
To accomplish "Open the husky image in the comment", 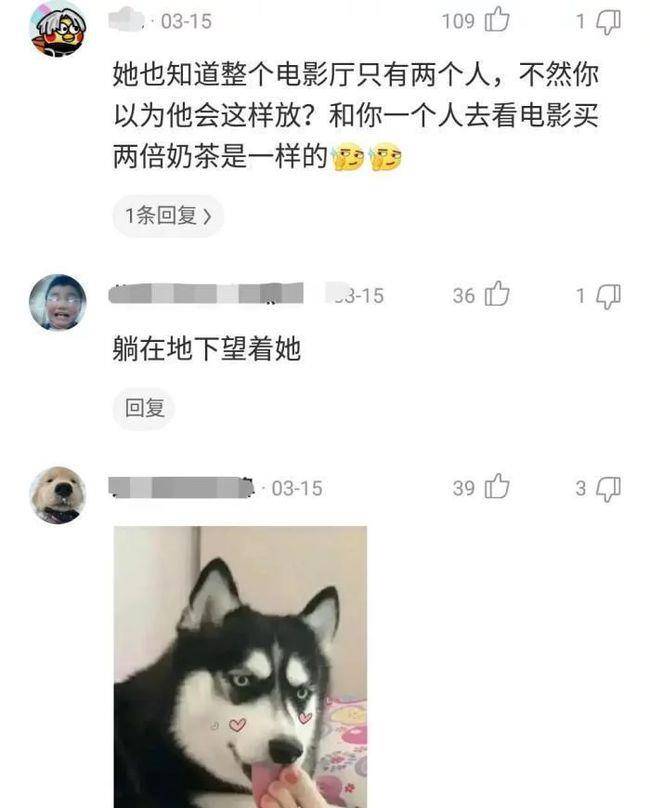I will pyautogui.click(x=240, y=666).
